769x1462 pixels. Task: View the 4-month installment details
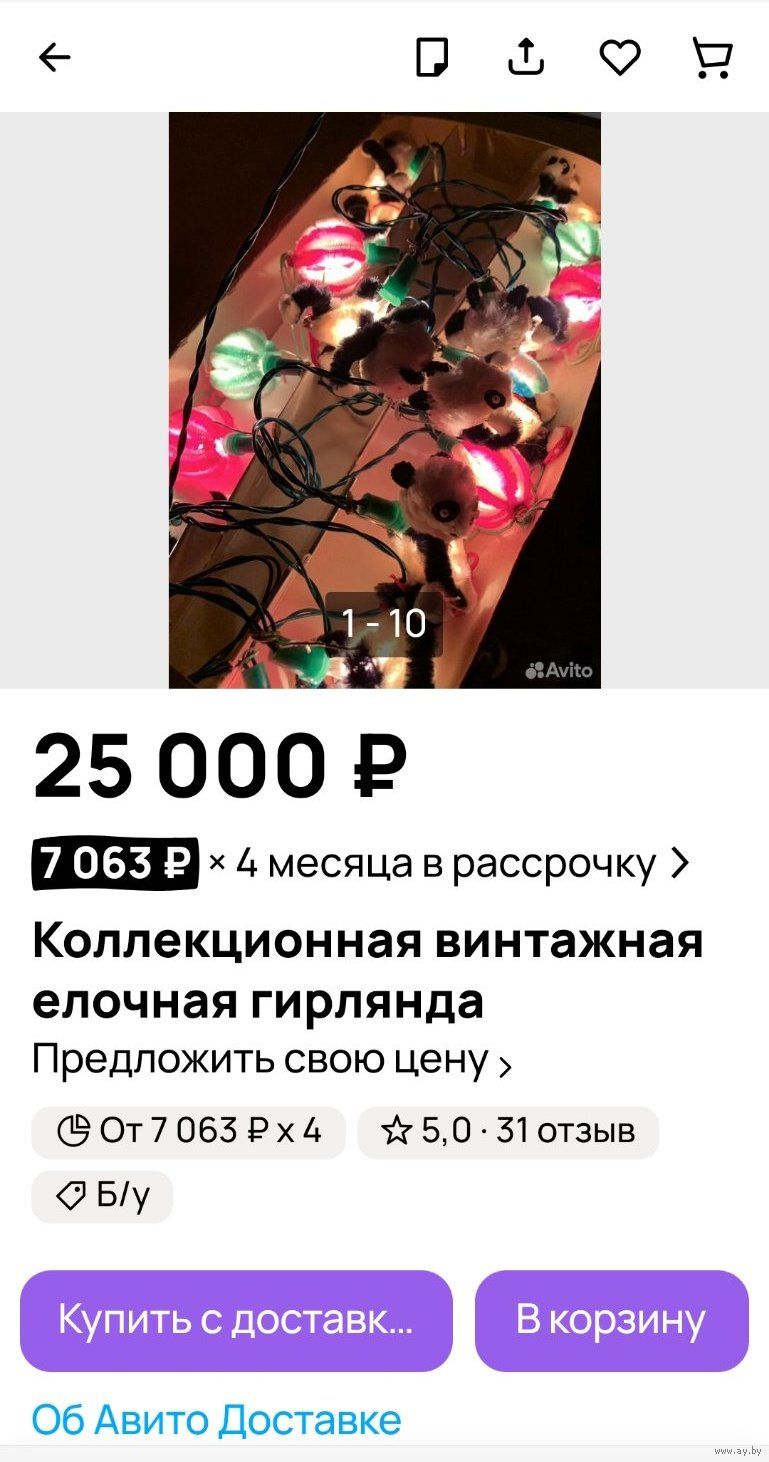click(360, 863)
